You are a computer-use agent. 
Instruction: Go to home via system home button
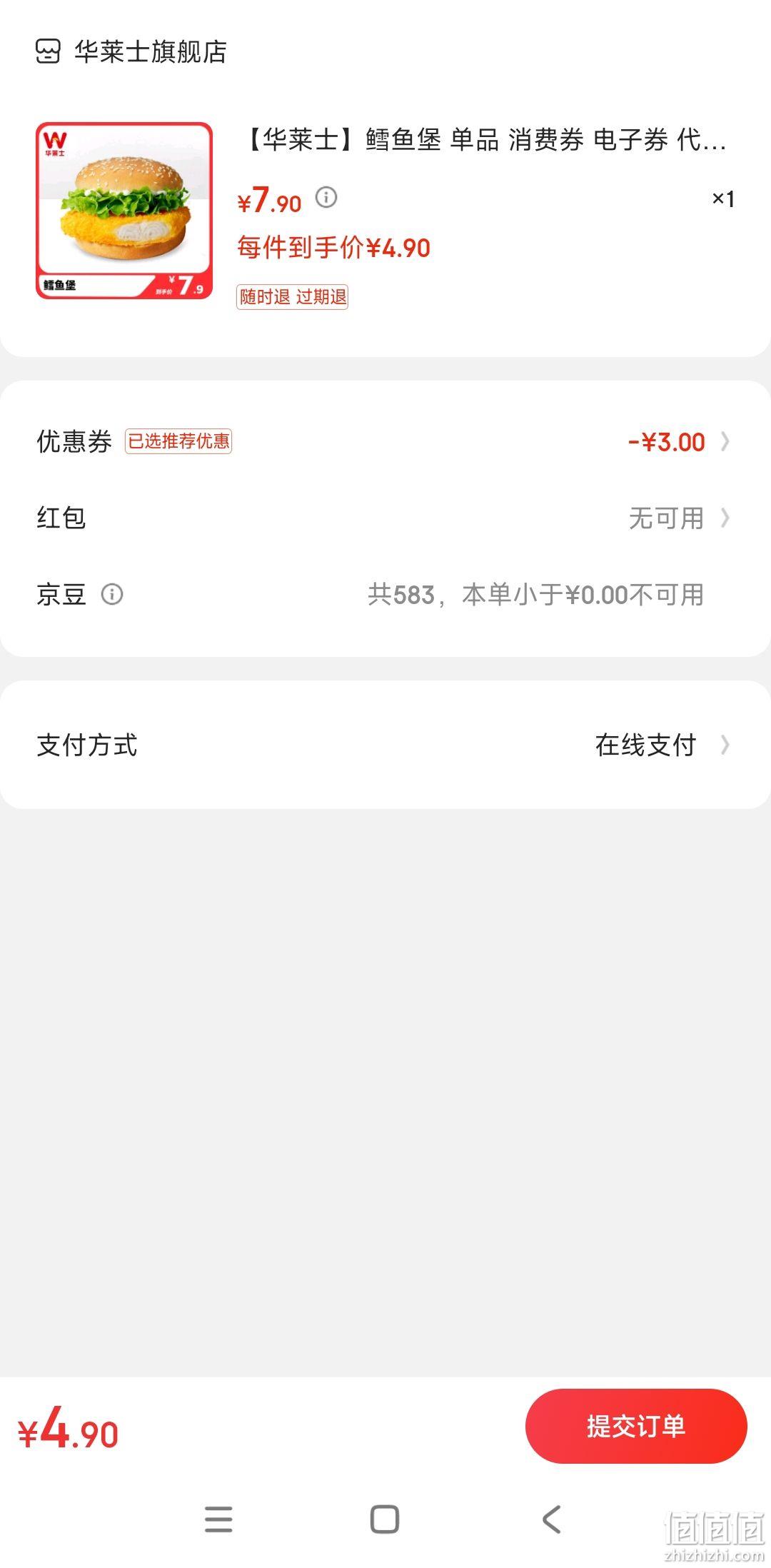click(385, 1519)
